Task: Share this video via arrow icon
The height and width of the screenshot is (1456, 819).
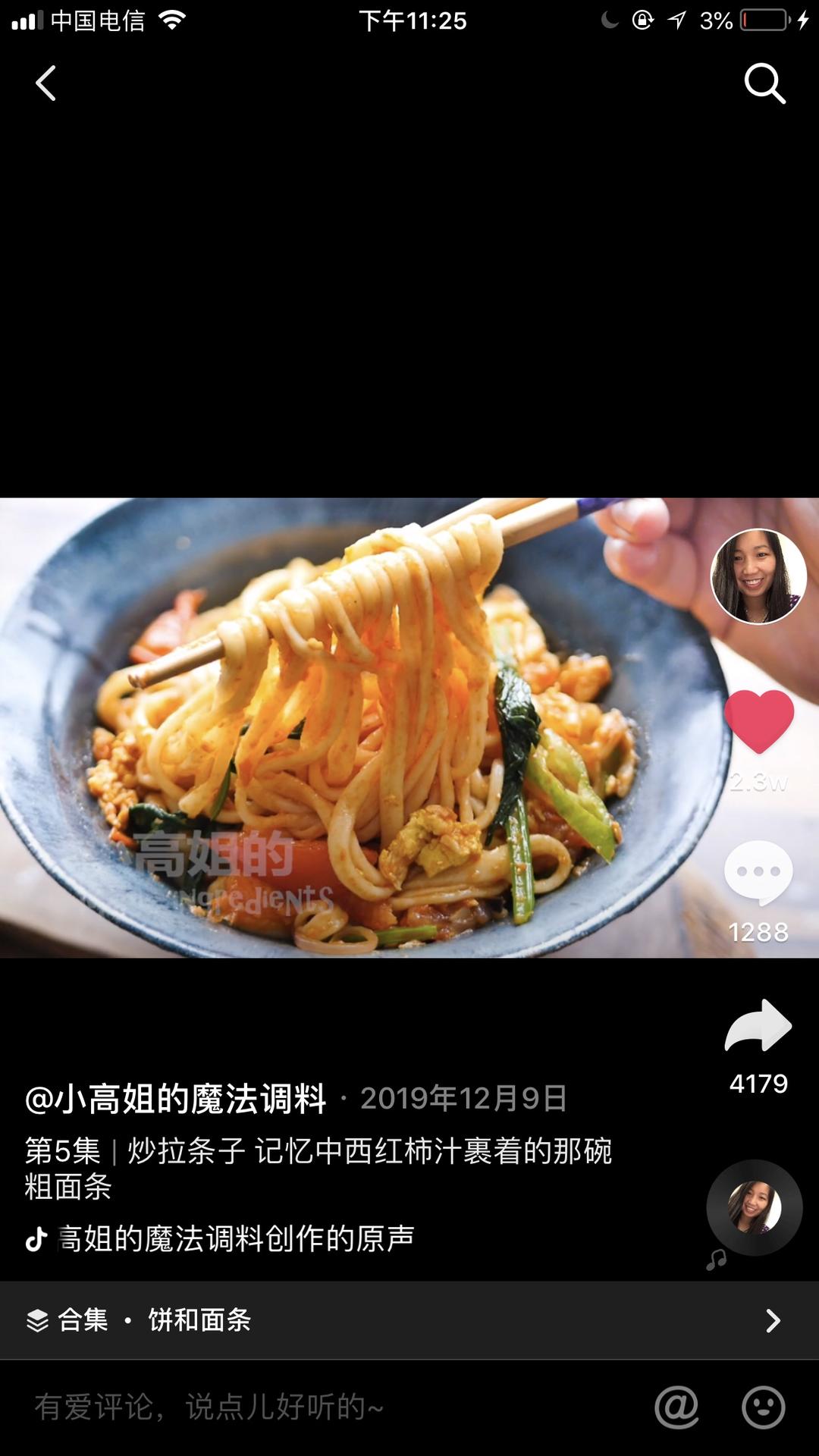Action: [758, 1026]
